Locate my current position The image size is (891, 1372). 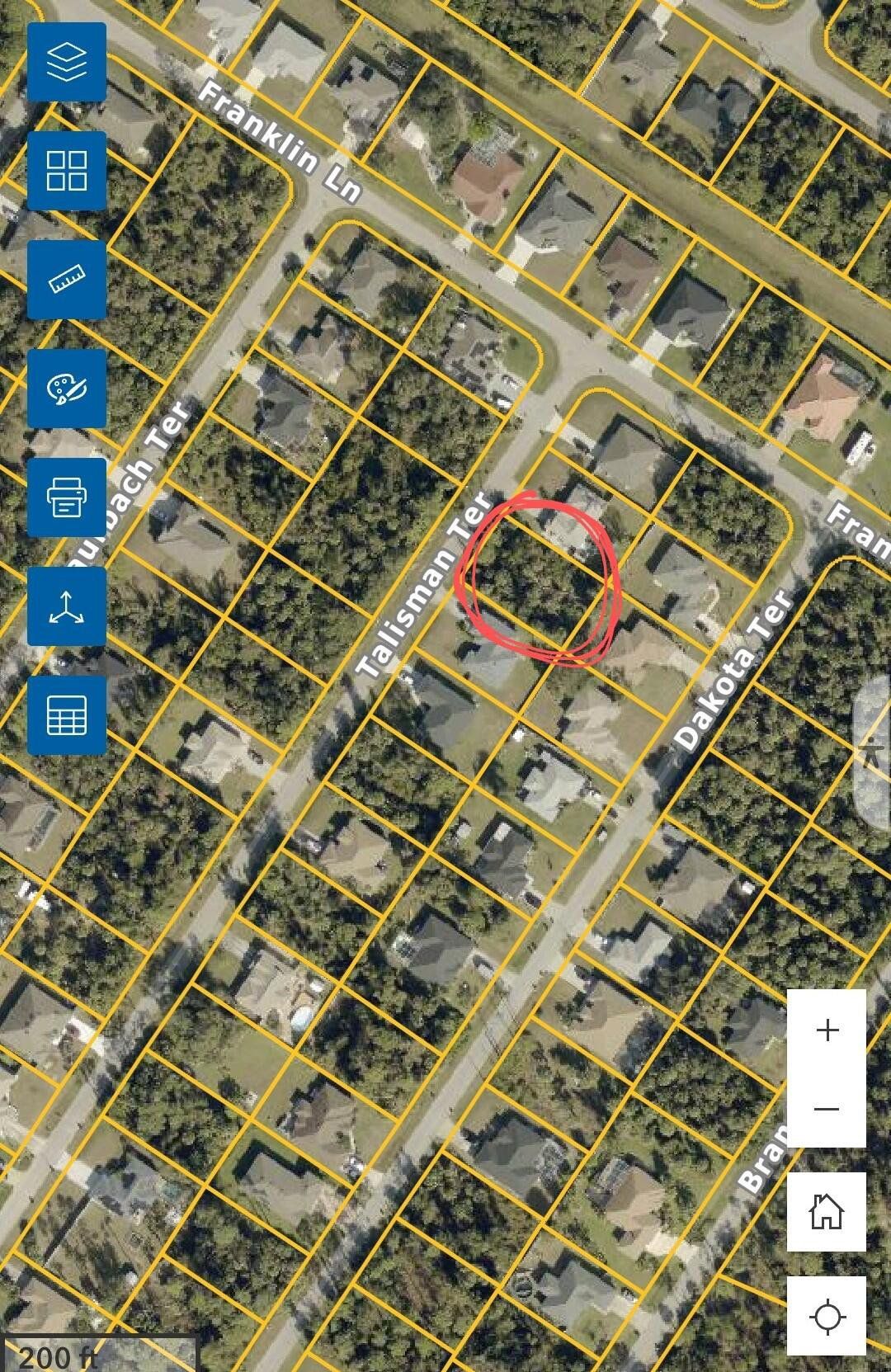827,1318
